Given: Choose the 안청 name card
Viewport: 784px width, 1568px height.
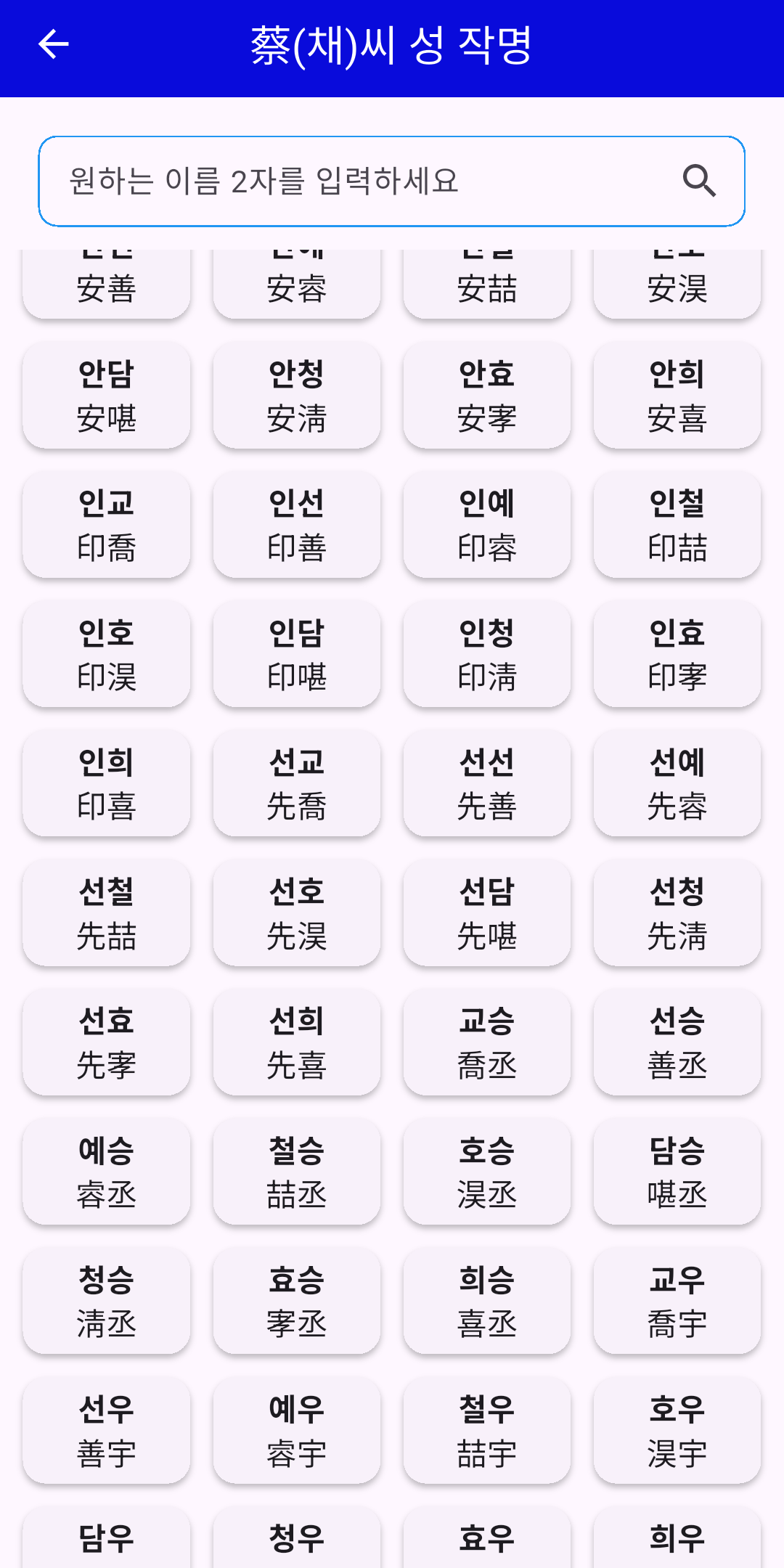Looking at the screenshot, I should pos(297,396).
